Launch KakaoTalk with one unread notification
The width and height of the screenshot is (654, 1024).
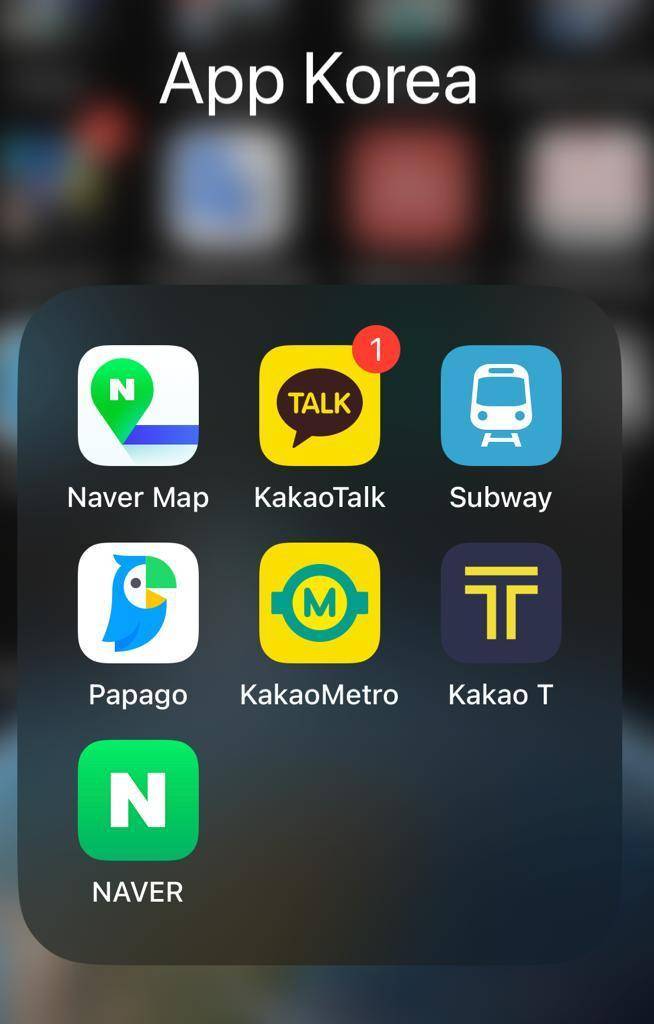click(x=319, y=405)
